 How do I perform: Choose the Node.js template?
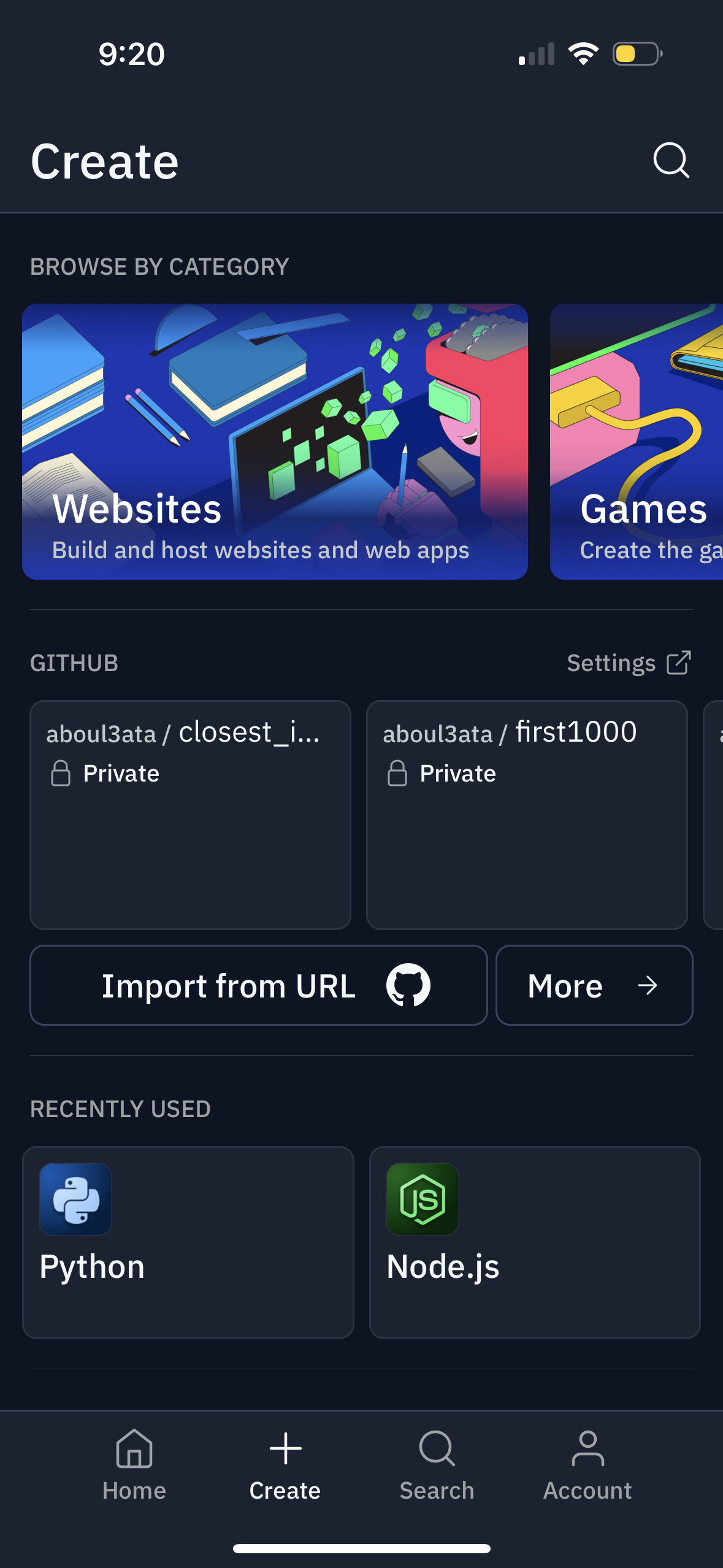(534, 1242)
